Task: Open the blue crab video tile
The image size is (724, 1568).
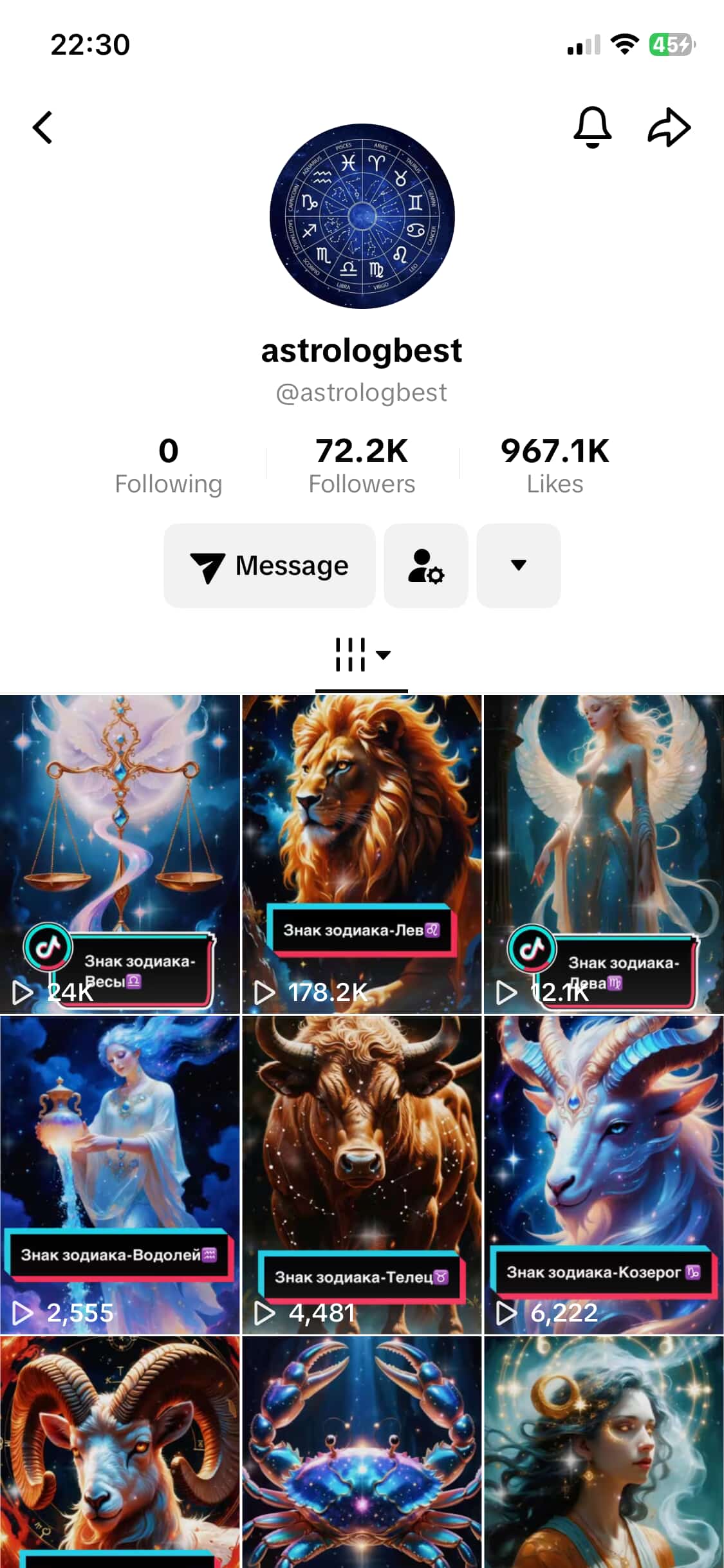Action: pyautogui.click(x=362, y=1452)
